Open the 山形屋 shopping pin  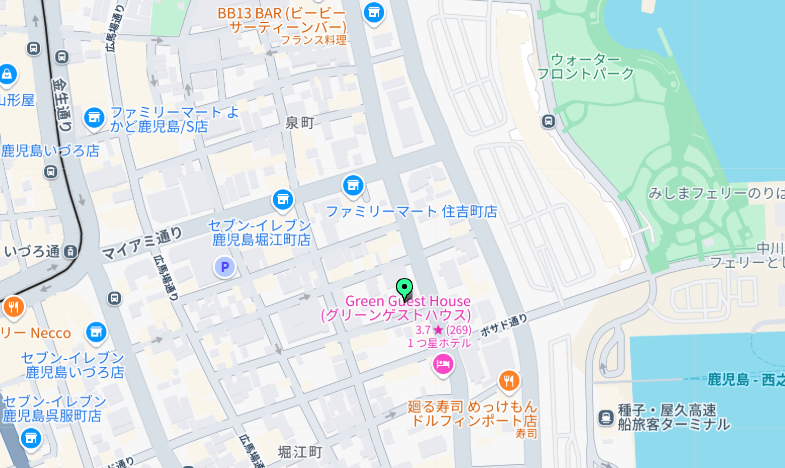7,75
